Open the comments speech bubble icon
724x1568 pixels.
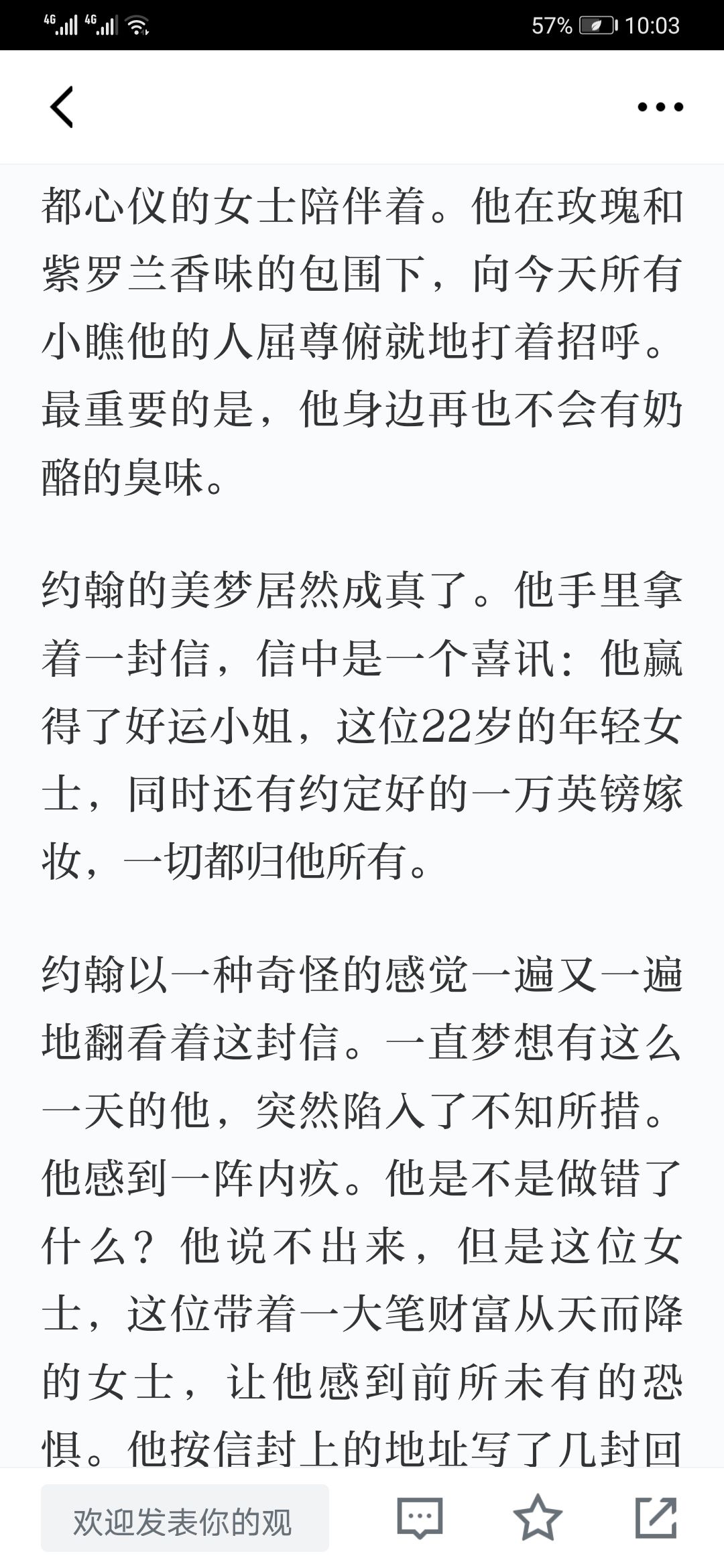click(x=420, y=1518)
